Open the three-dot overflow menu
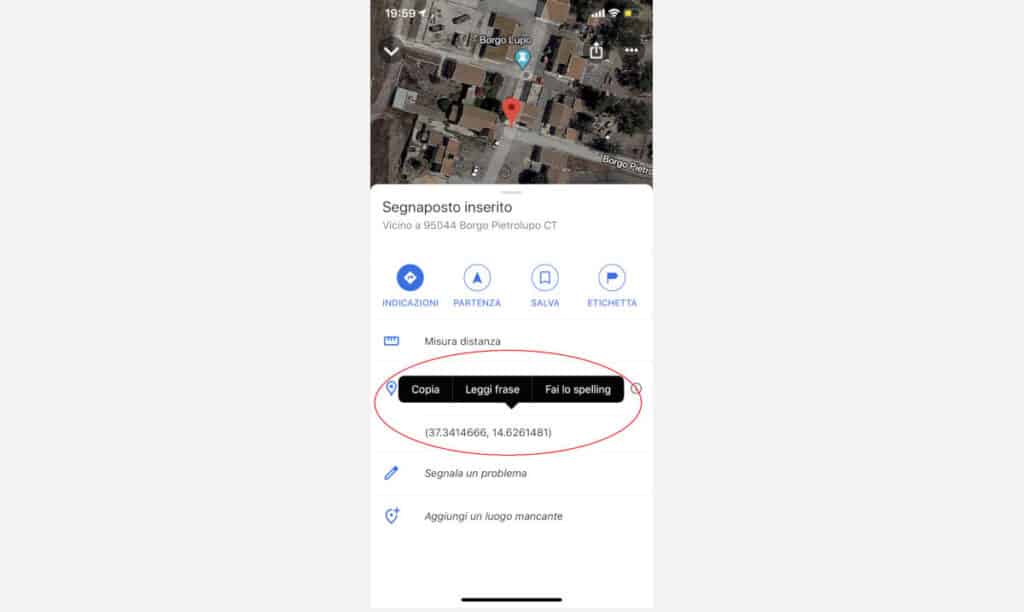This screenshot has height=612, width=1024. click(x=631, y=50)
